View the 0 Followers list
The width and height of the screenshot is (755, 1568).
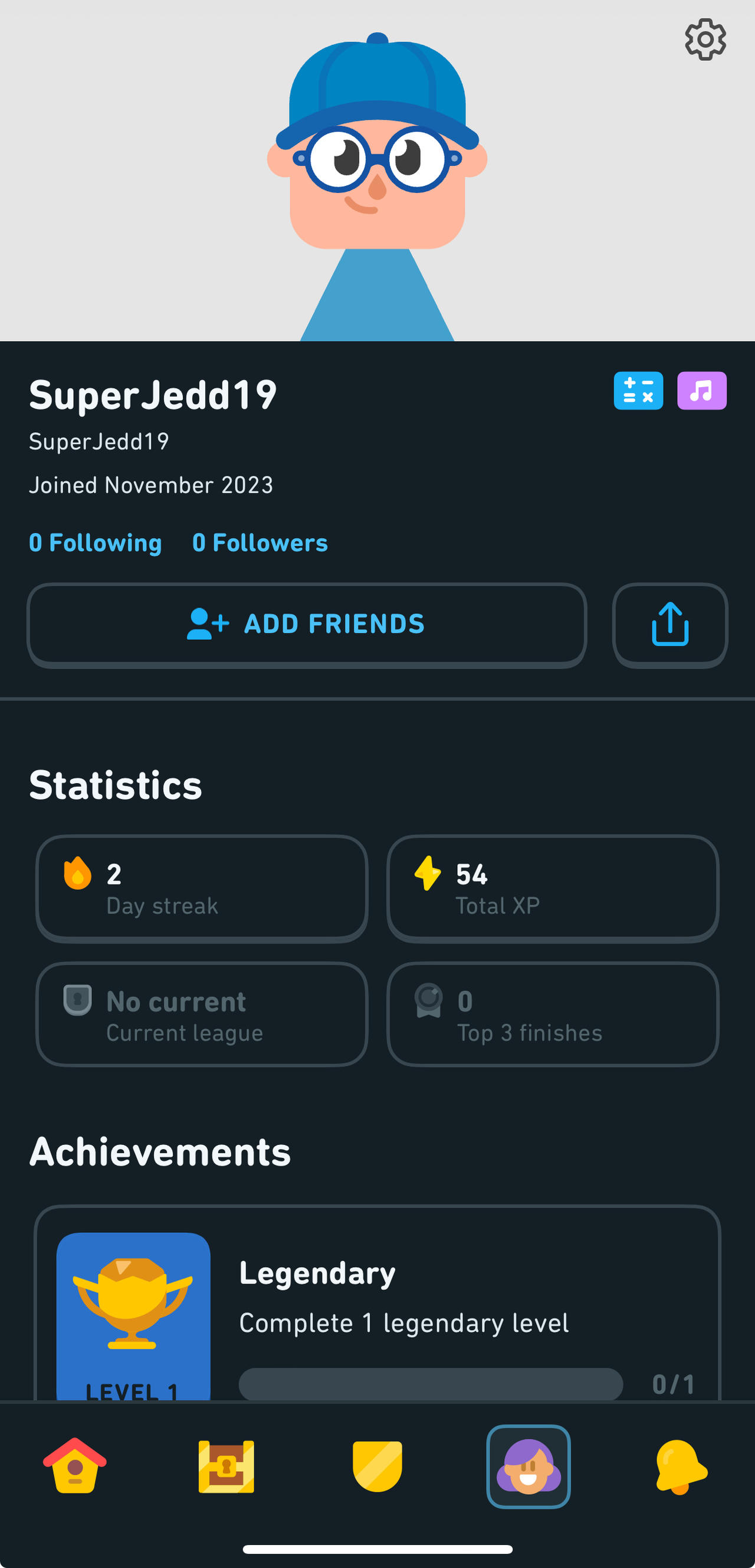click(x=260, y=542)
